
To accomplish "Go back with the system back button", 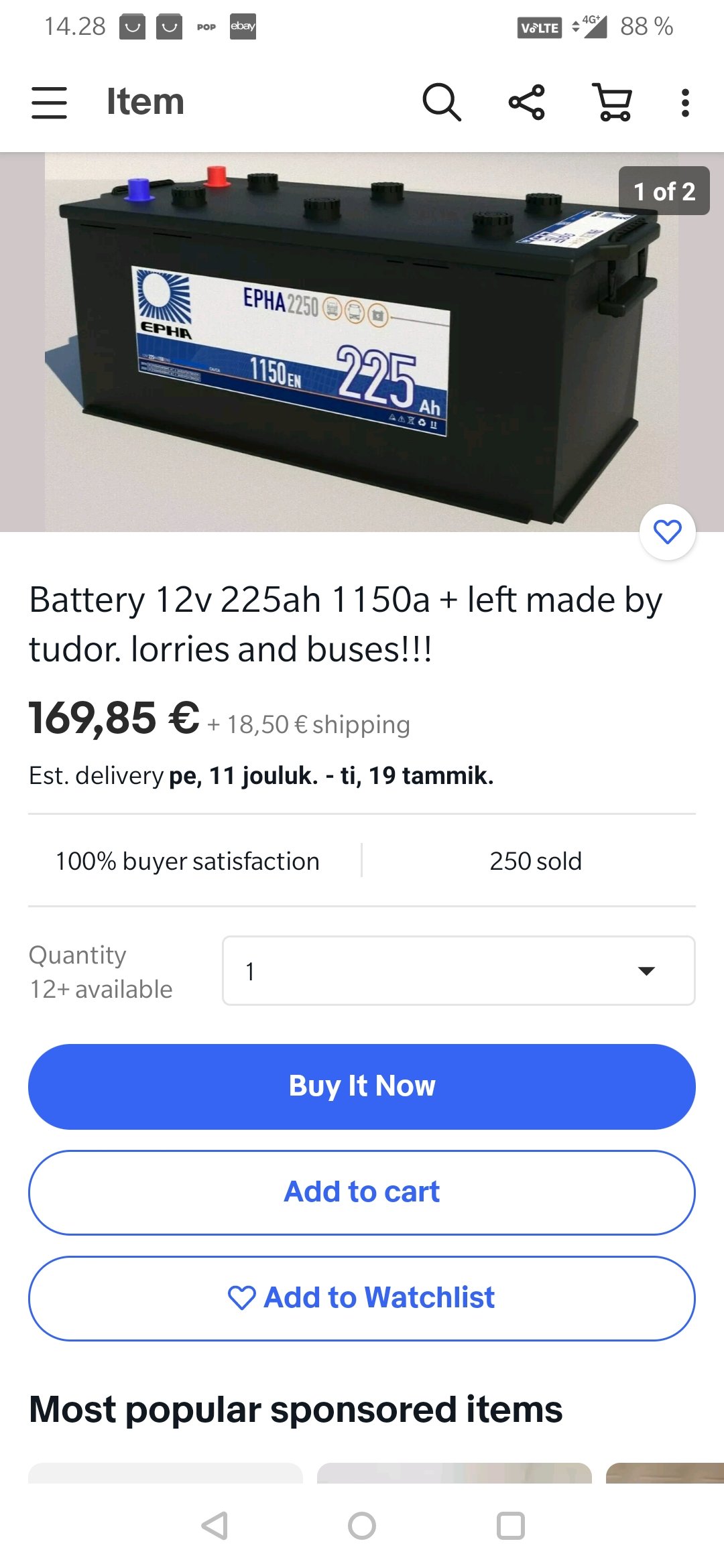I will 215,1526.
